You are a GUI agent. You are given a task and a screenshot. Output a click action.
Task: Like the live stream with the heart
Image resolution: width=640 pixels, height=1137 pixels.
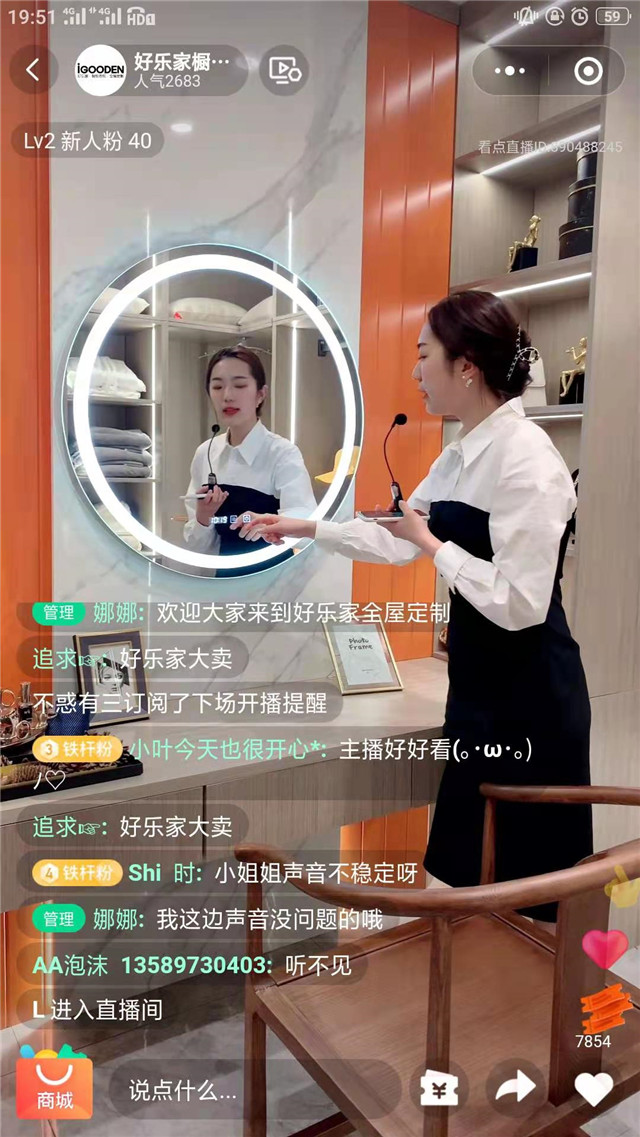click(x=594, y=1089)
